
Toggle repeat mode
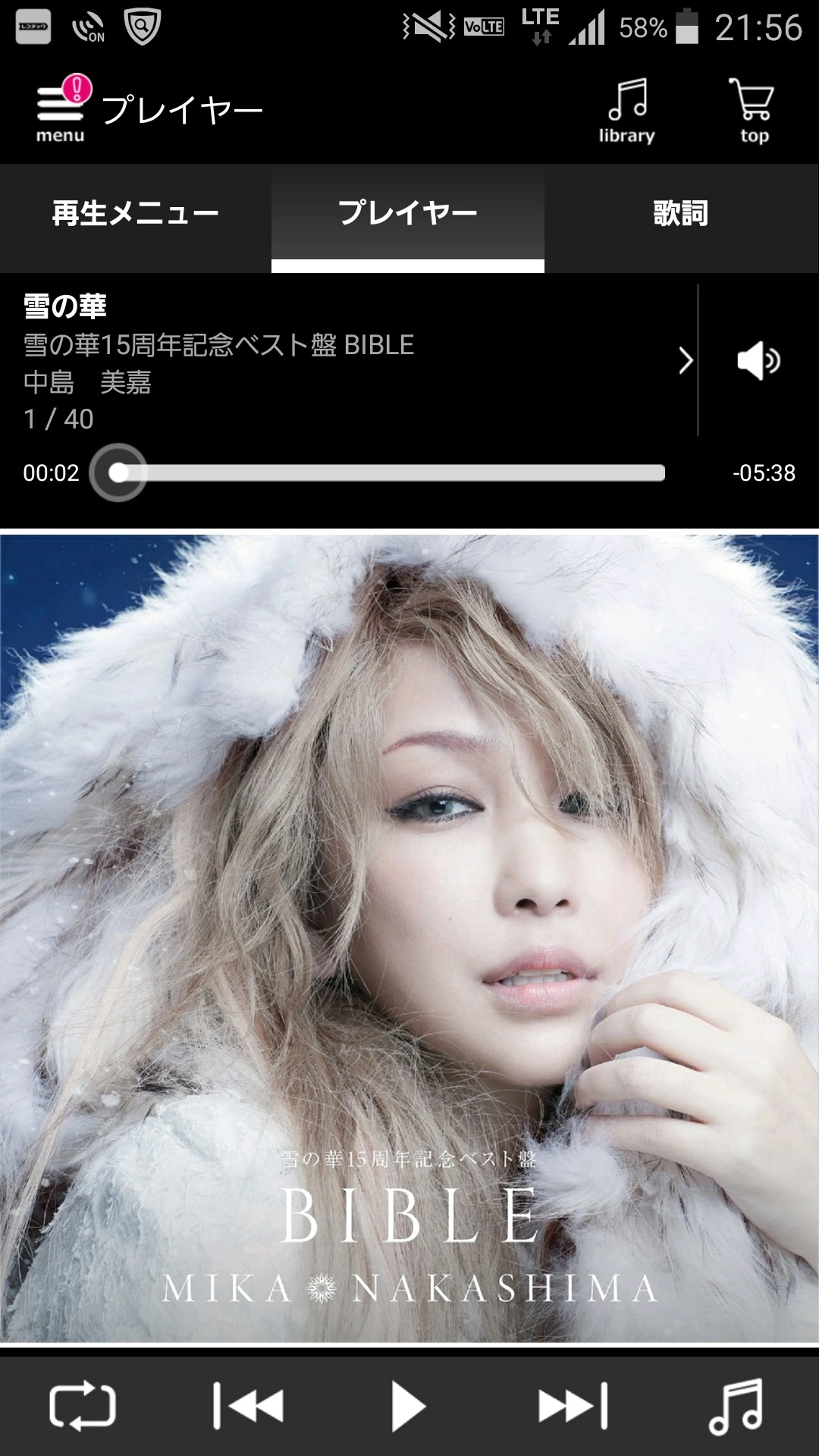click(82, 1406)
